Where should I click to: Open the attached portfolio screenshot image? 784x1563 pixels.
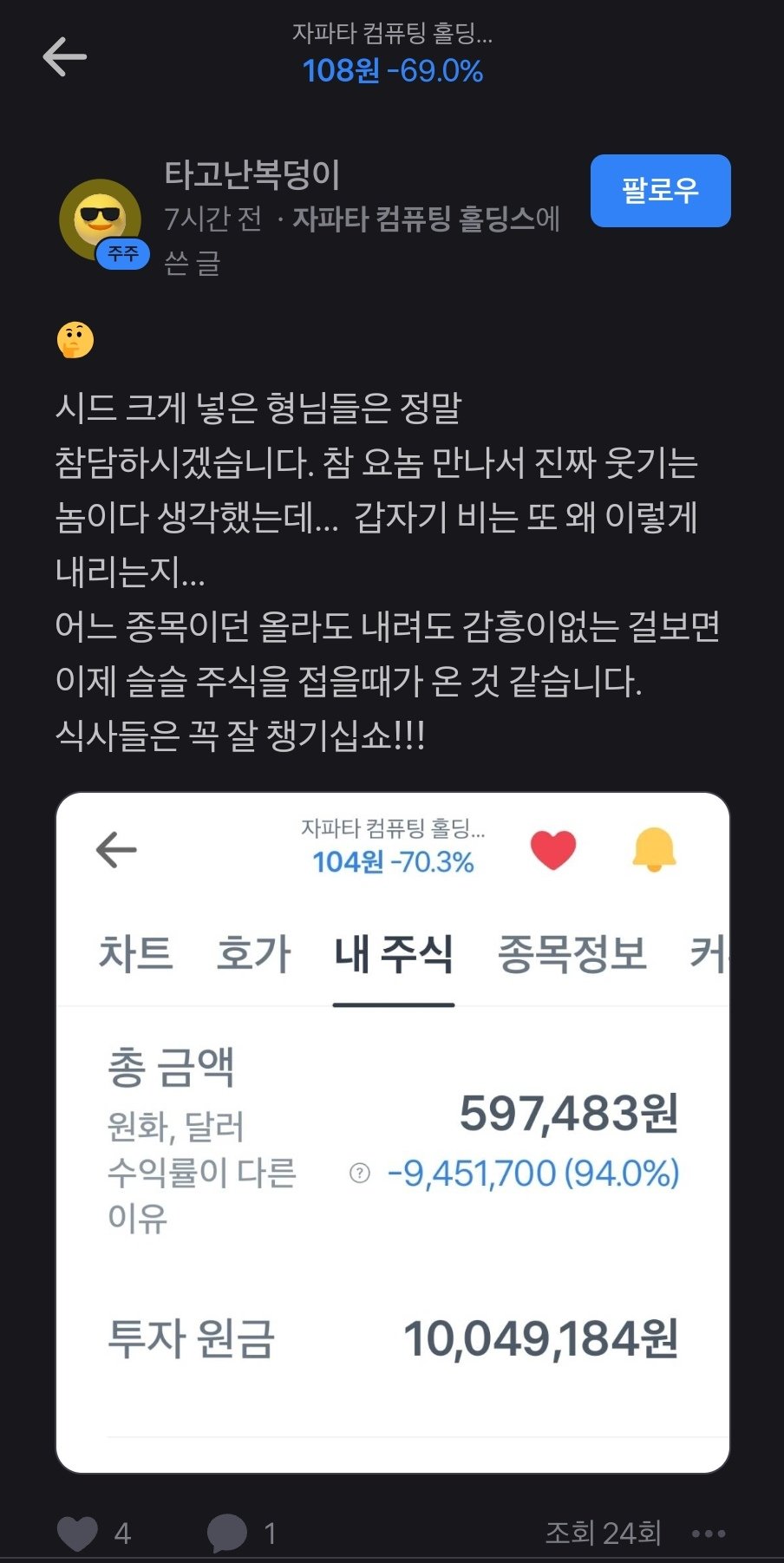pos(392,1132)
